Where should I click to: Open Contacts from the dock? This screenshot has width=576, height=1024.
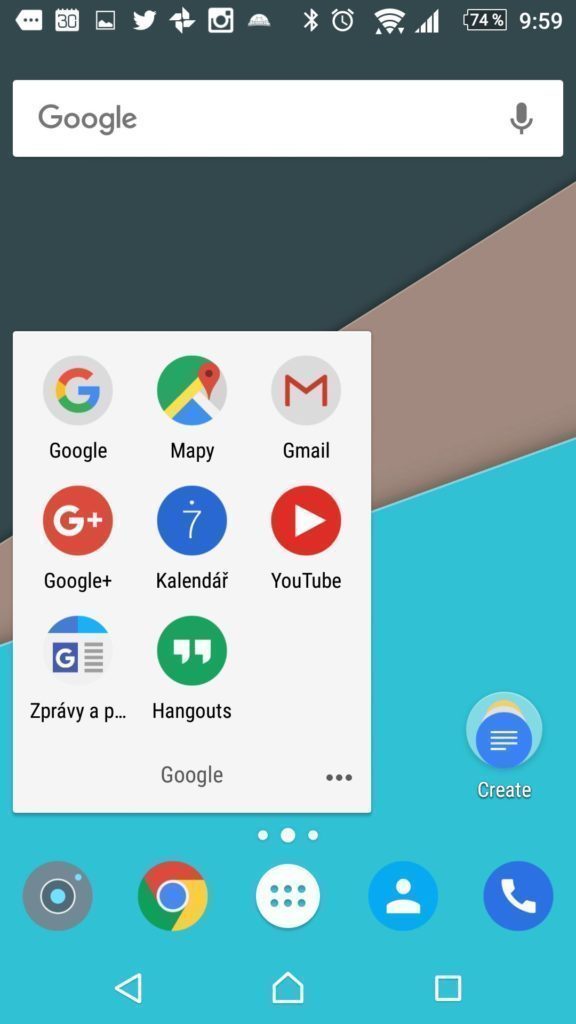(403, 896)
